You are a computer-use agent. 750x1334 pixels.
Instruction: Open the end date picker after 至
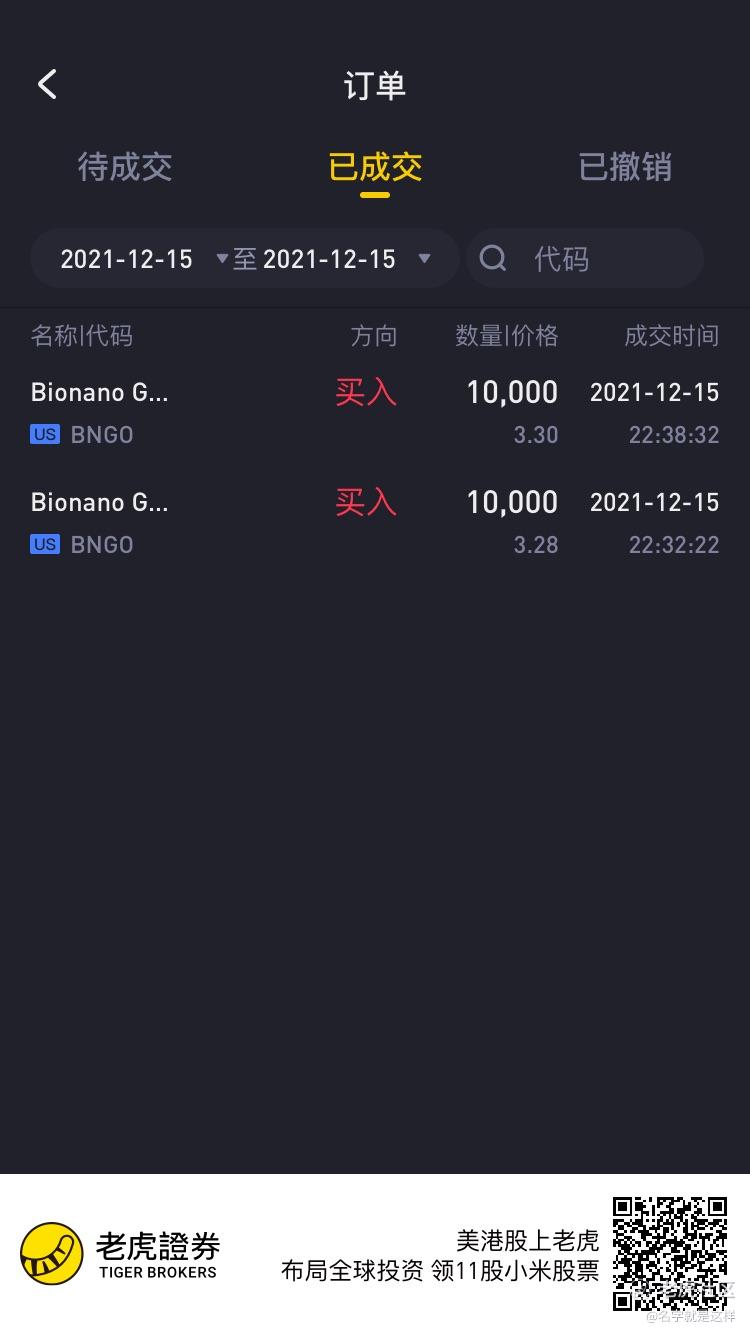click(346, 259)
